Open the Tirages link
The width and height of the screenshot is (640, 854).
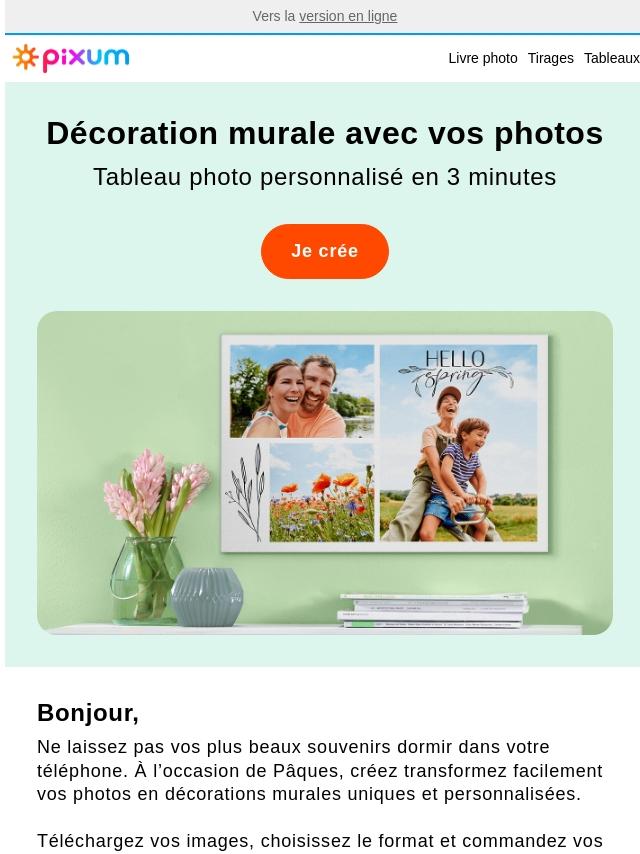[x=550, y=58]
